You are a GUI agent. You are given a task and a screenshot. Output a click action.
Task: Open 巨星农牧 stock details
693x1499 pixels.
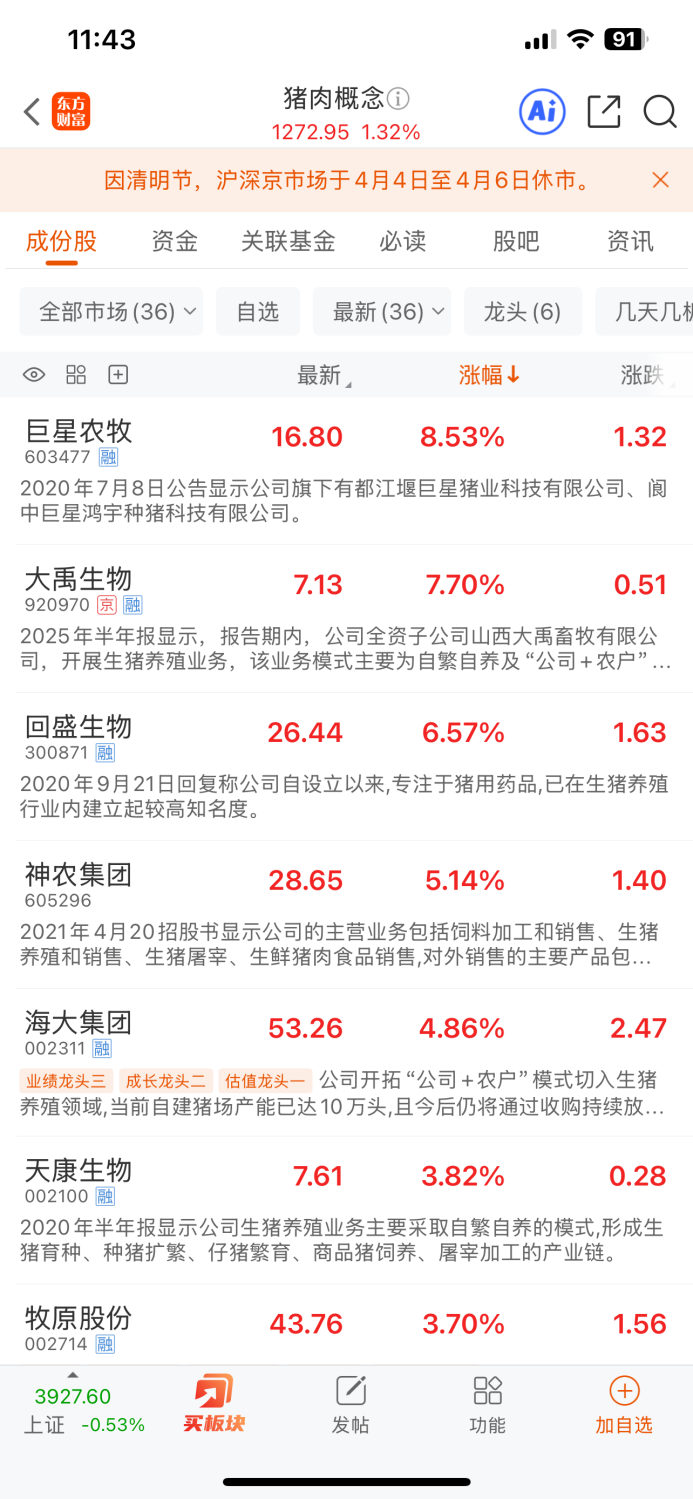pyautogui.click(x=79, y=432)
